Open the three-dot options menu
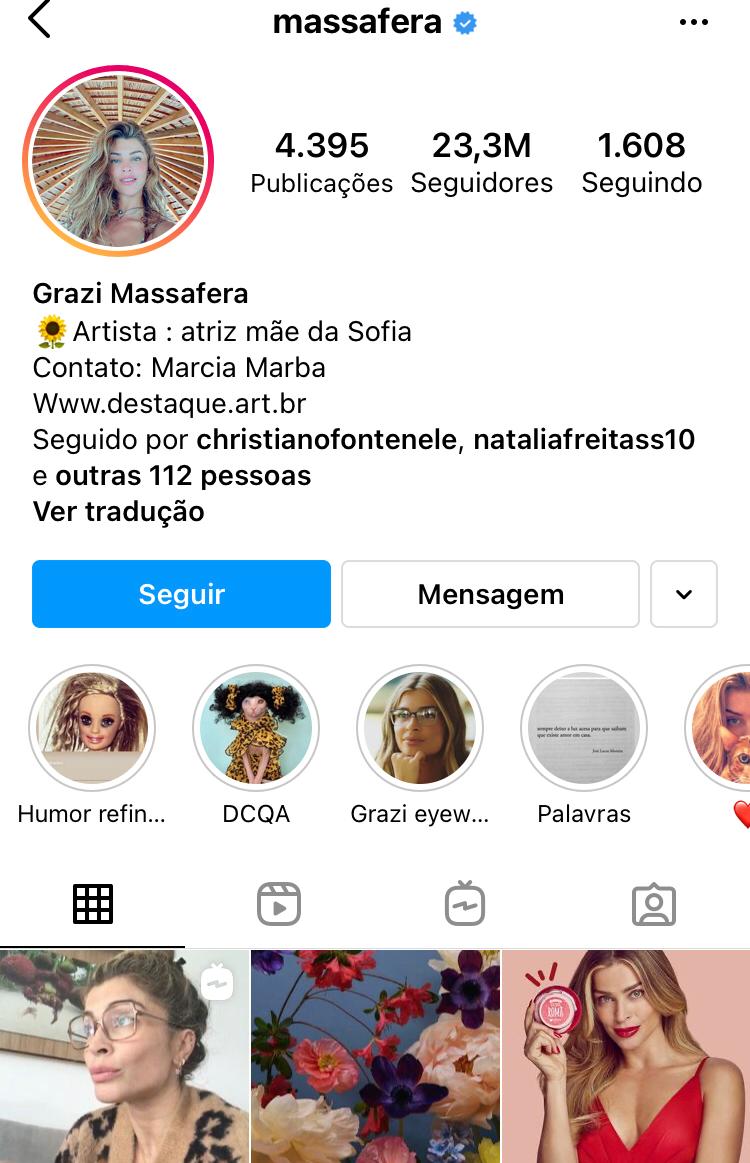Image resolution: width=750 pixels, height=1163 pixels. pyautogui.click(x=693, y=23)
